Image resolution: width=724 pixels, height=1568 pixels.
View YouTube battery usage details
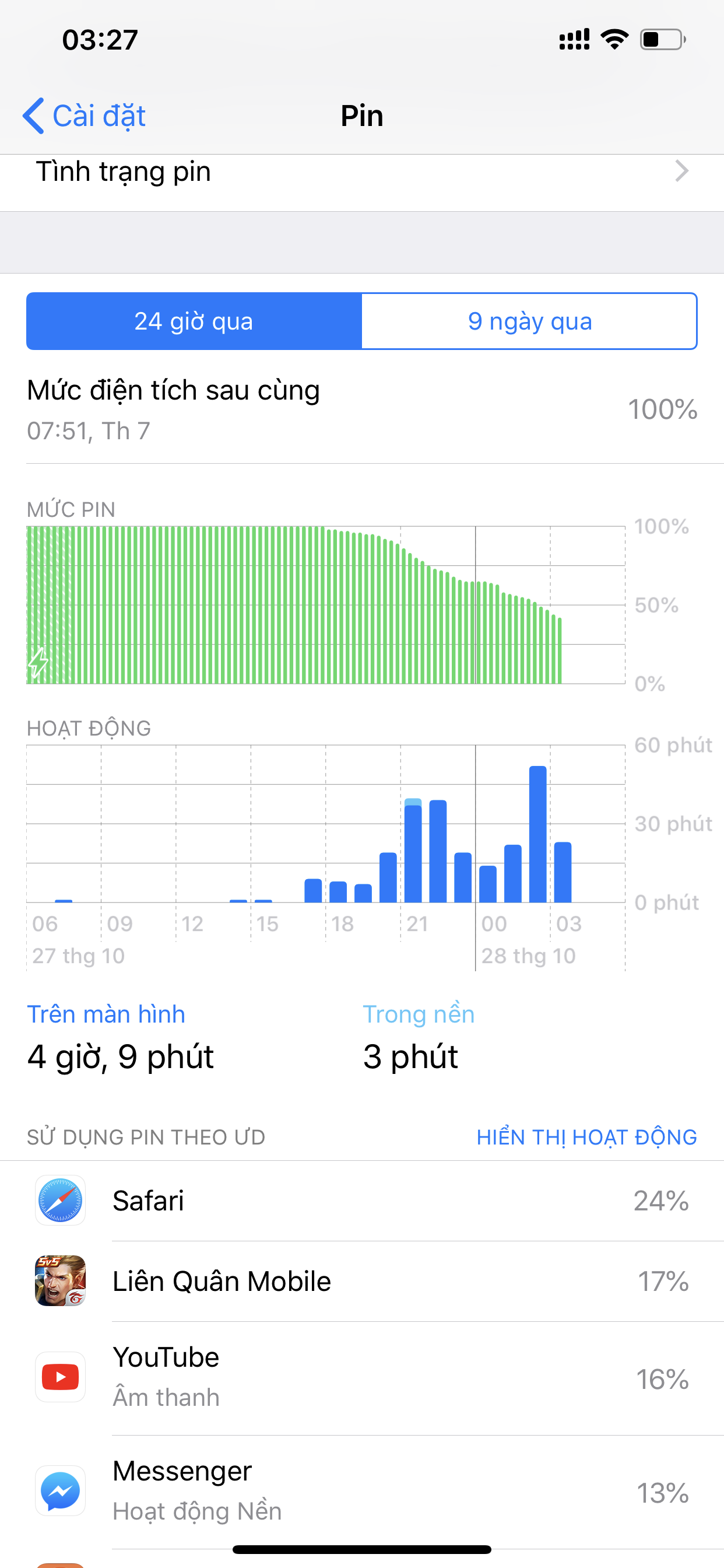(x=362, y=1378)
